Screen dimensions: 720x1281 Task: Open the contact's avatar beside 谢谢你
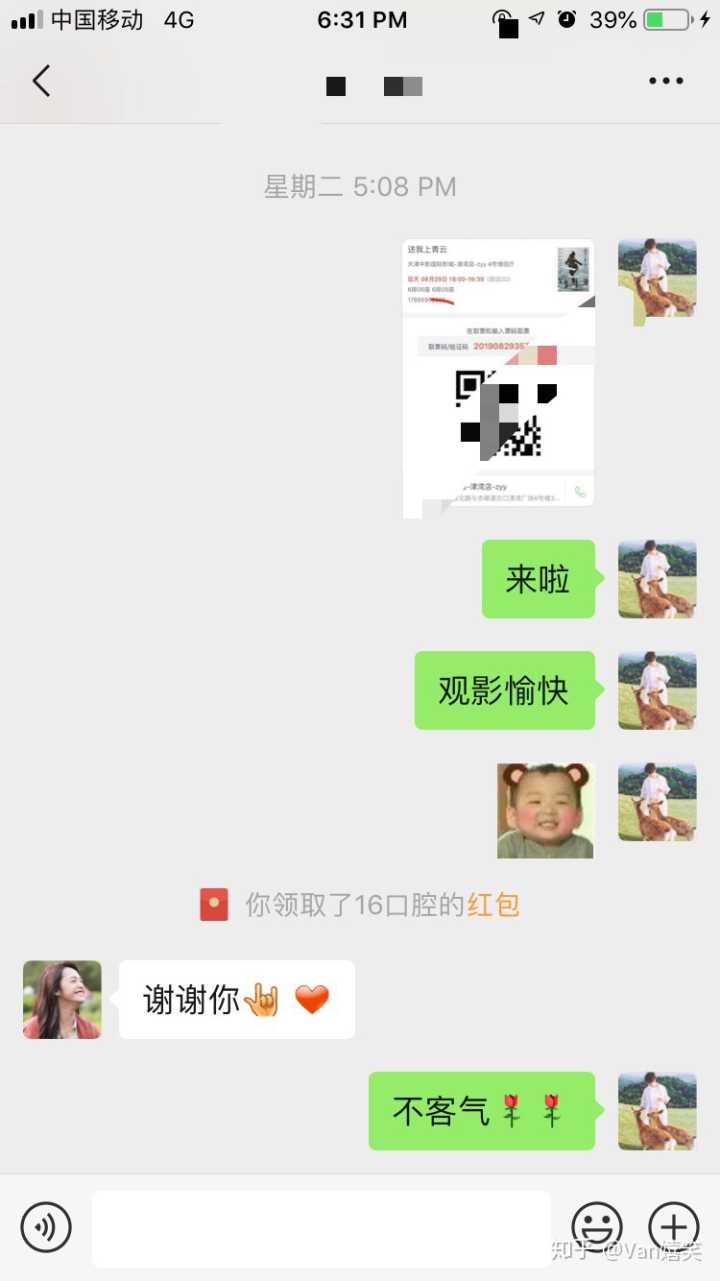coord(62,999)
